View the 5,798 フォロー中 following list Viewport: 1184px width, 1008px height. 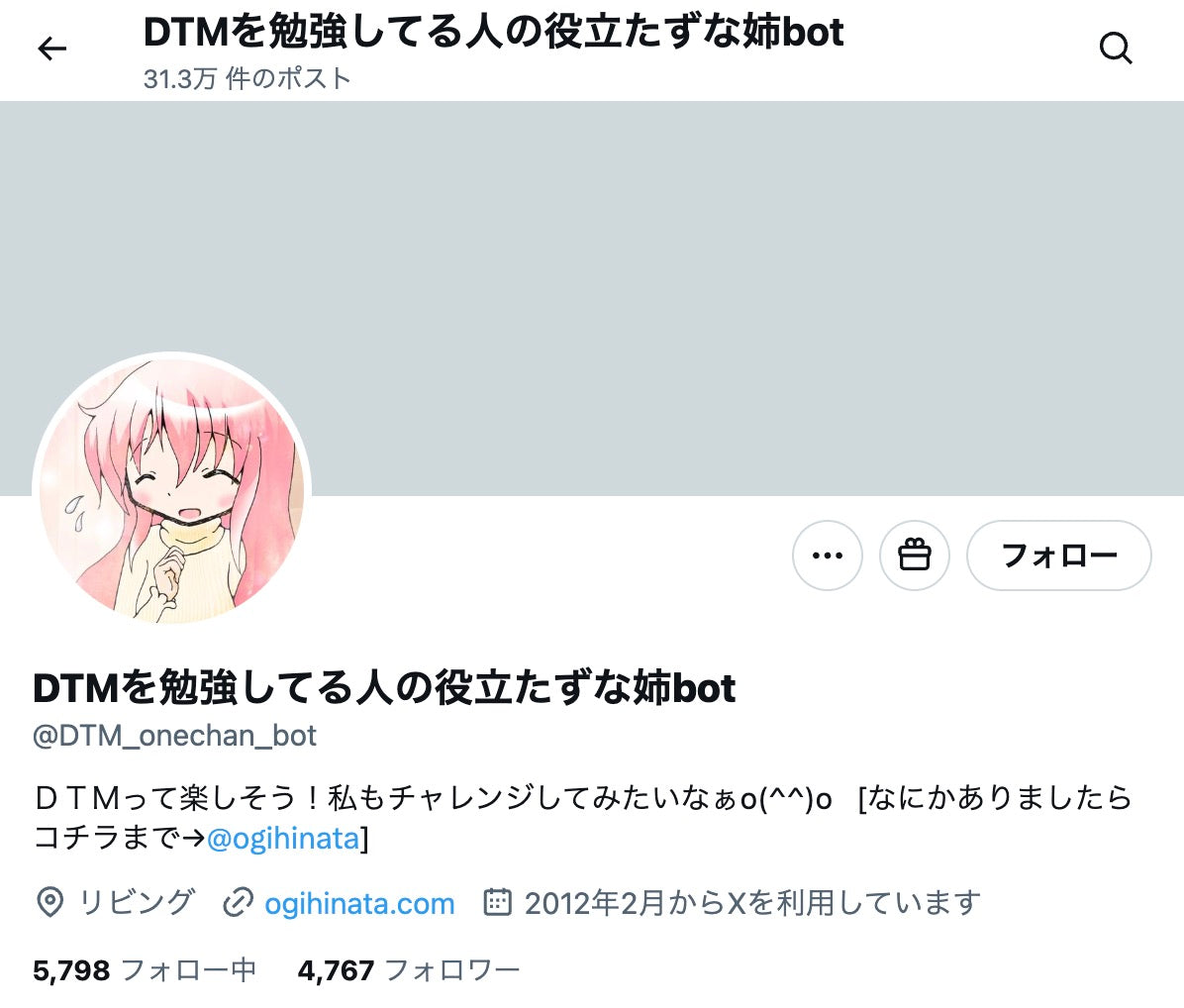[x=145, y=970]
